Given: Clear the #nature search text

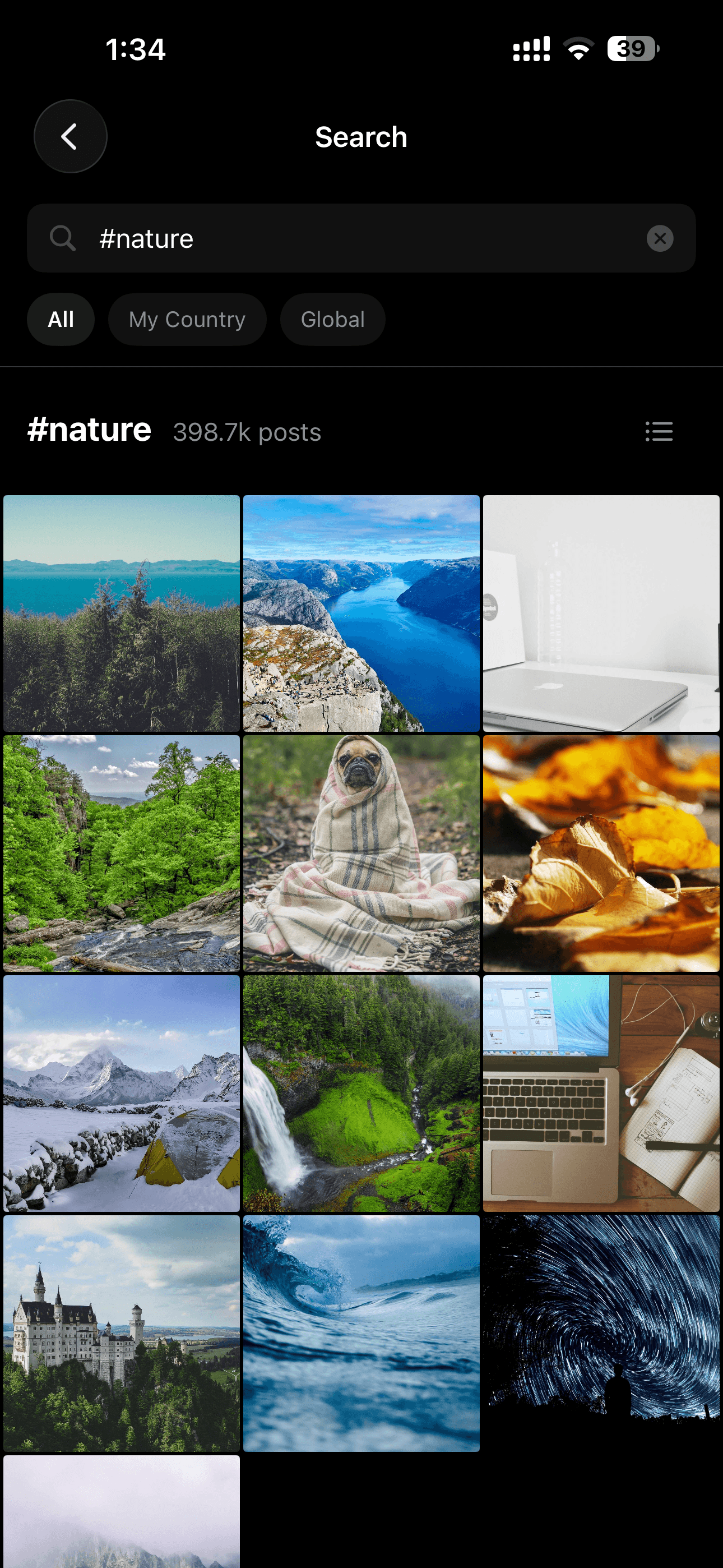Looking at the screenshot, I should click(x=660, y=238).
